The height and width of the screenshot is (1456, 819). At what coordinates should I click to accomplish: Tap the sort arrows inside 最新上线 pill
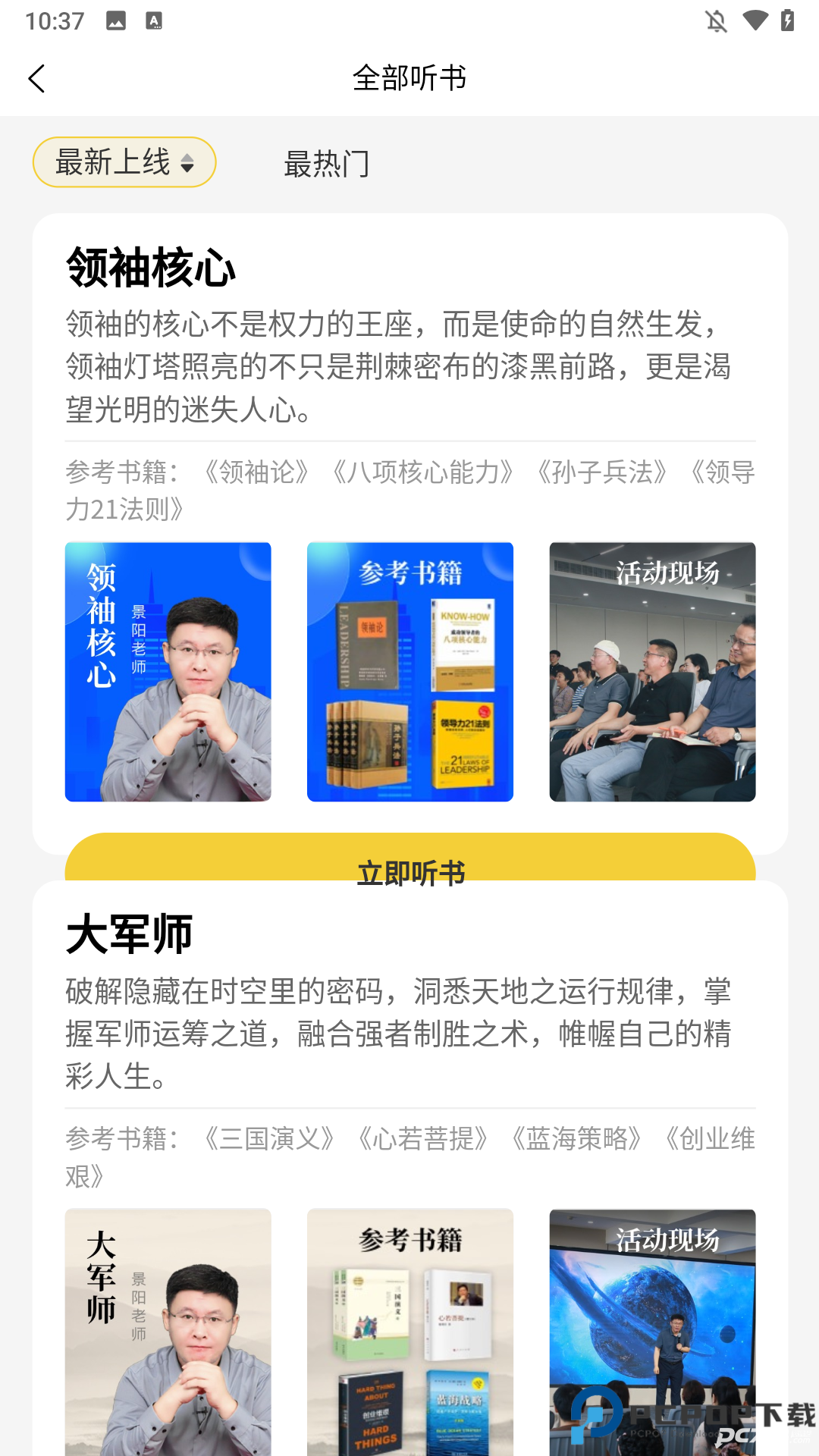click(188, 162)
